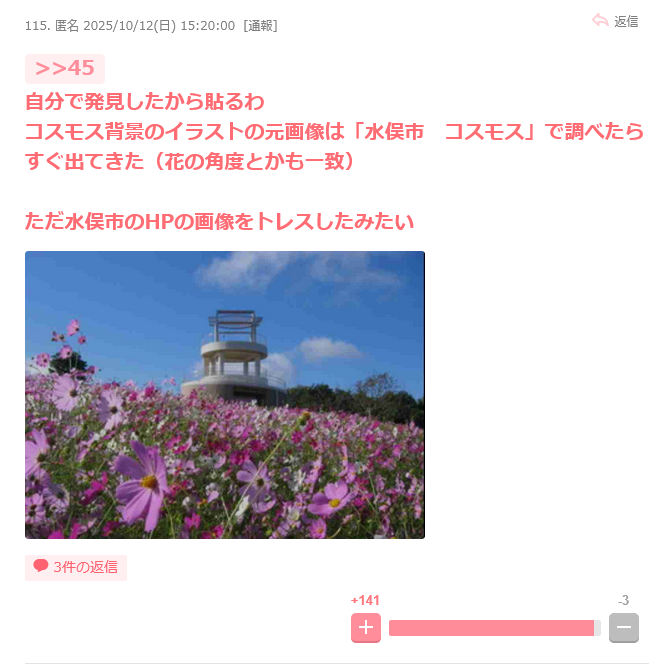This screenshot has height=666, width=671.
Task: Upvote the comment with the plus button
Action: pos(366,628)
